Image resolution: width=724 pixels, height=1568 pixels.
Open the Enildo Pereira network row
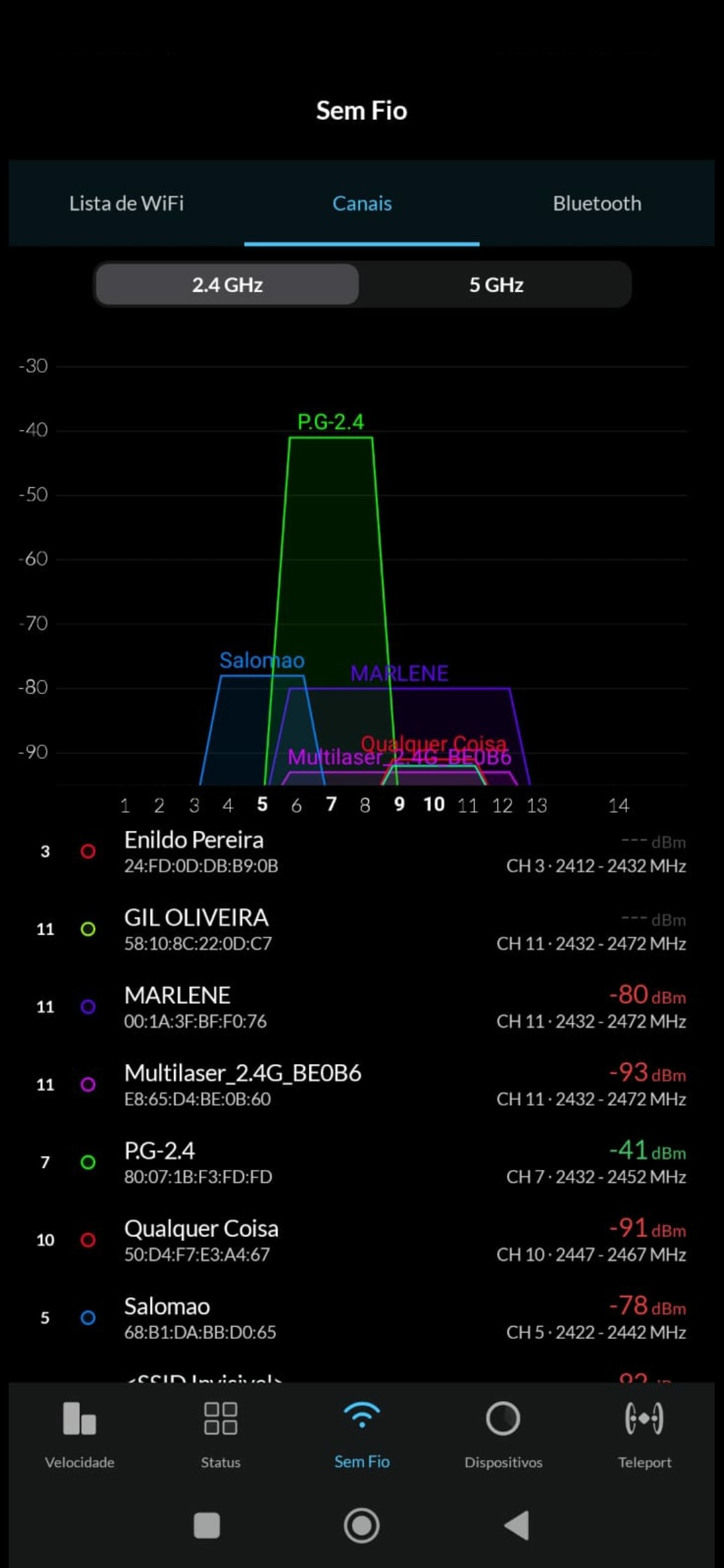tap(362, 852)
